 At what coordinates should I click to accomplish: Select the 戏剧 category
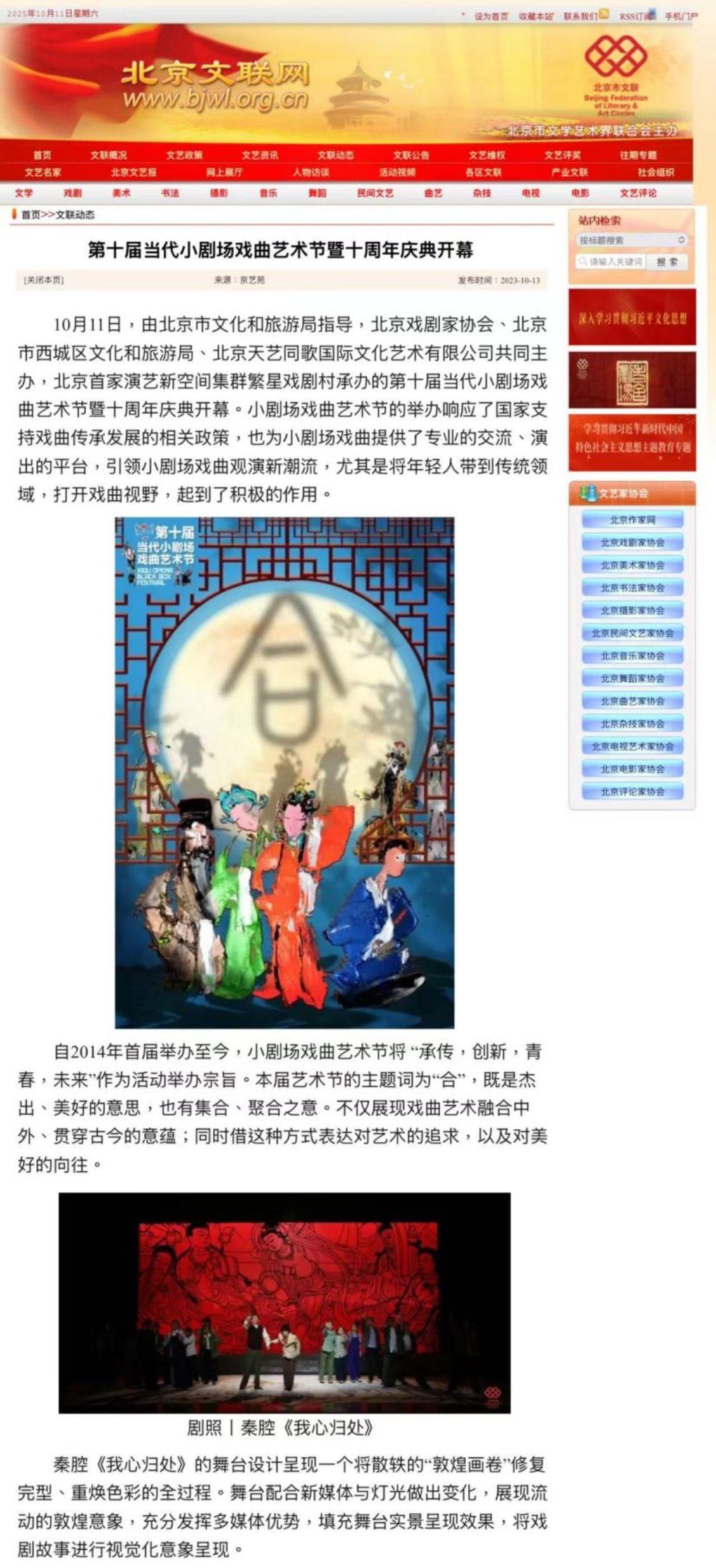72,193
